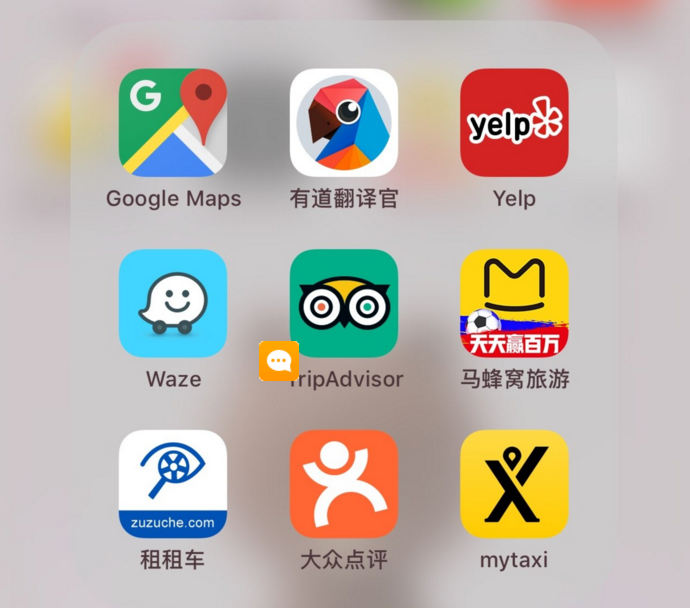
Task: Open the 租租车 car rental app
Action: point(173,484)
